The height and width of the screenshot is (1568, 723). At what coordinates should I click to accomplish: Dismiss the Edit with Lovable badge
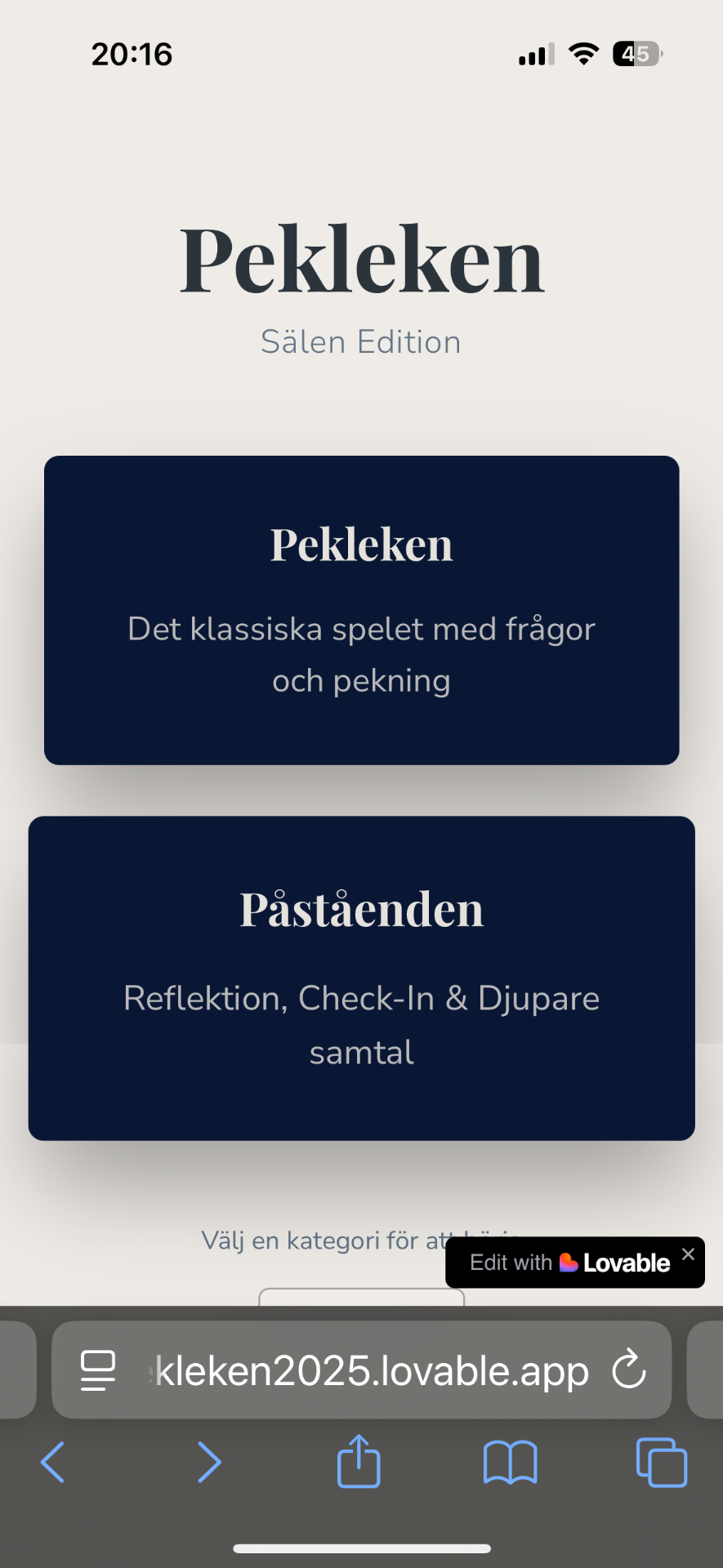coord(688,1254)
